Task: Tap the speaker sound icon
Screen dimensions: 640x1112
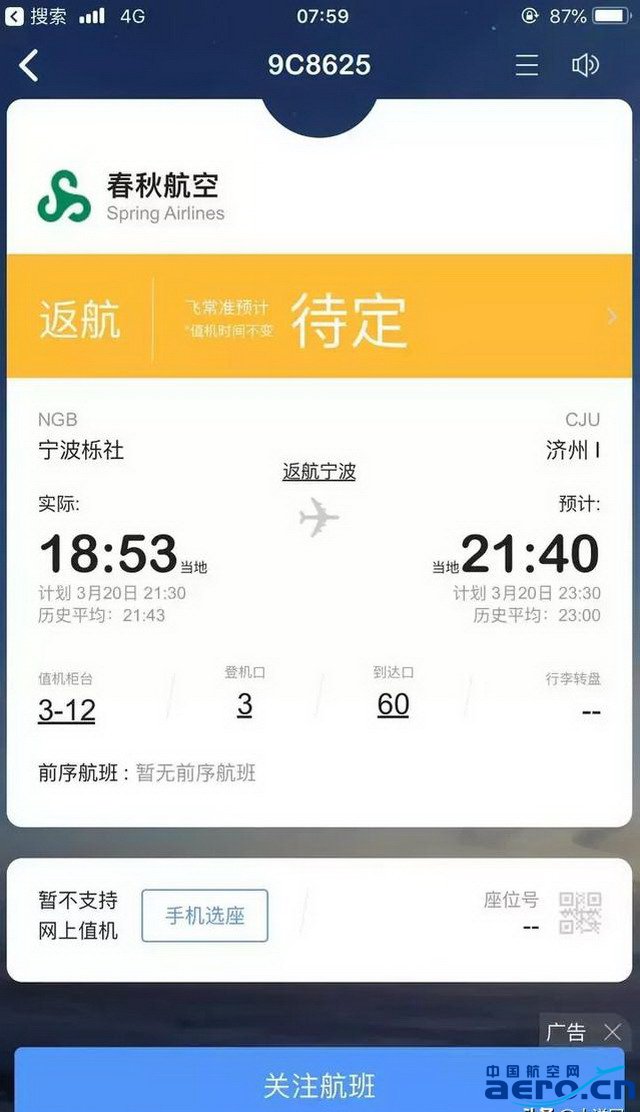Action: pos(585,66)
